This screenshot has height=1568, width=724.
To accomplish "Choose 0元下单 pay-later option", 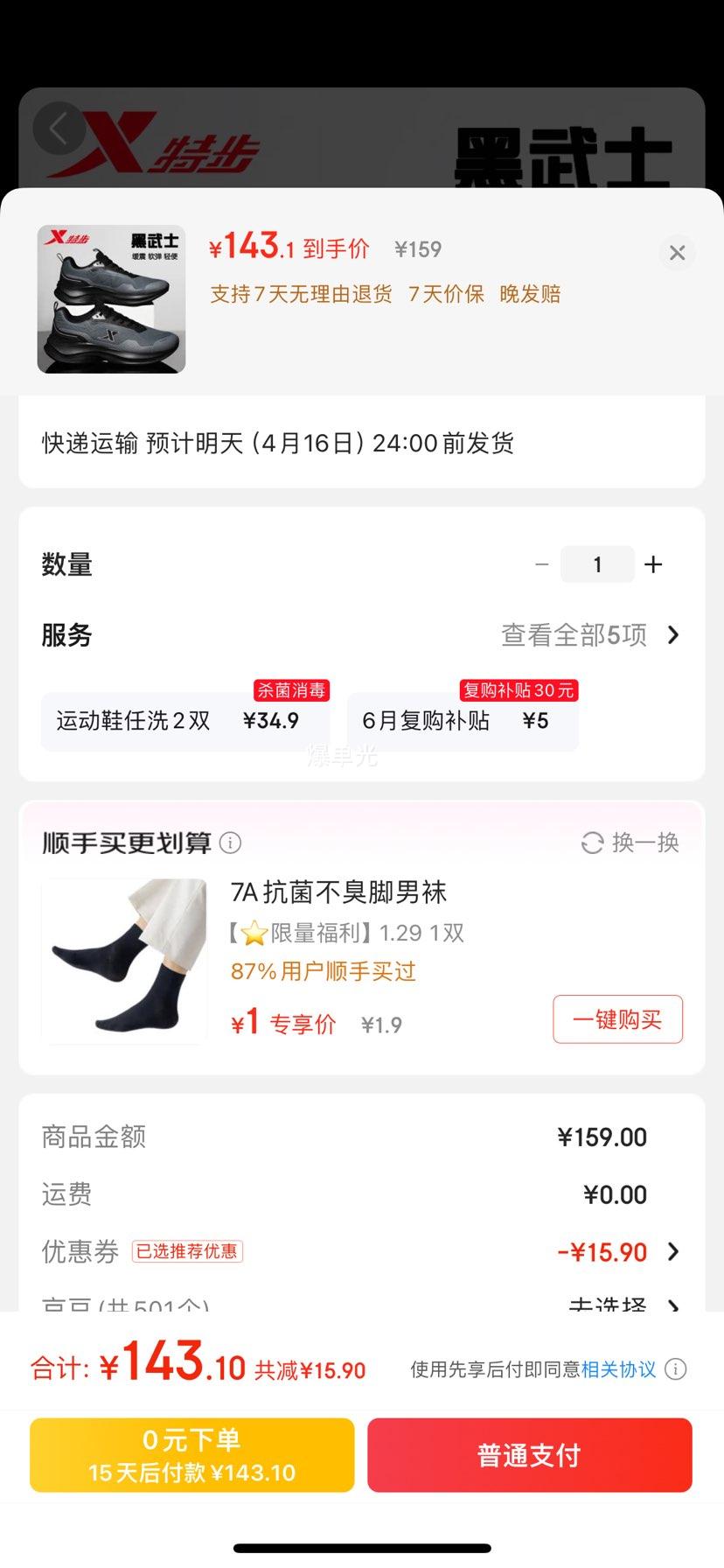I will click(x=191, y=1455).
